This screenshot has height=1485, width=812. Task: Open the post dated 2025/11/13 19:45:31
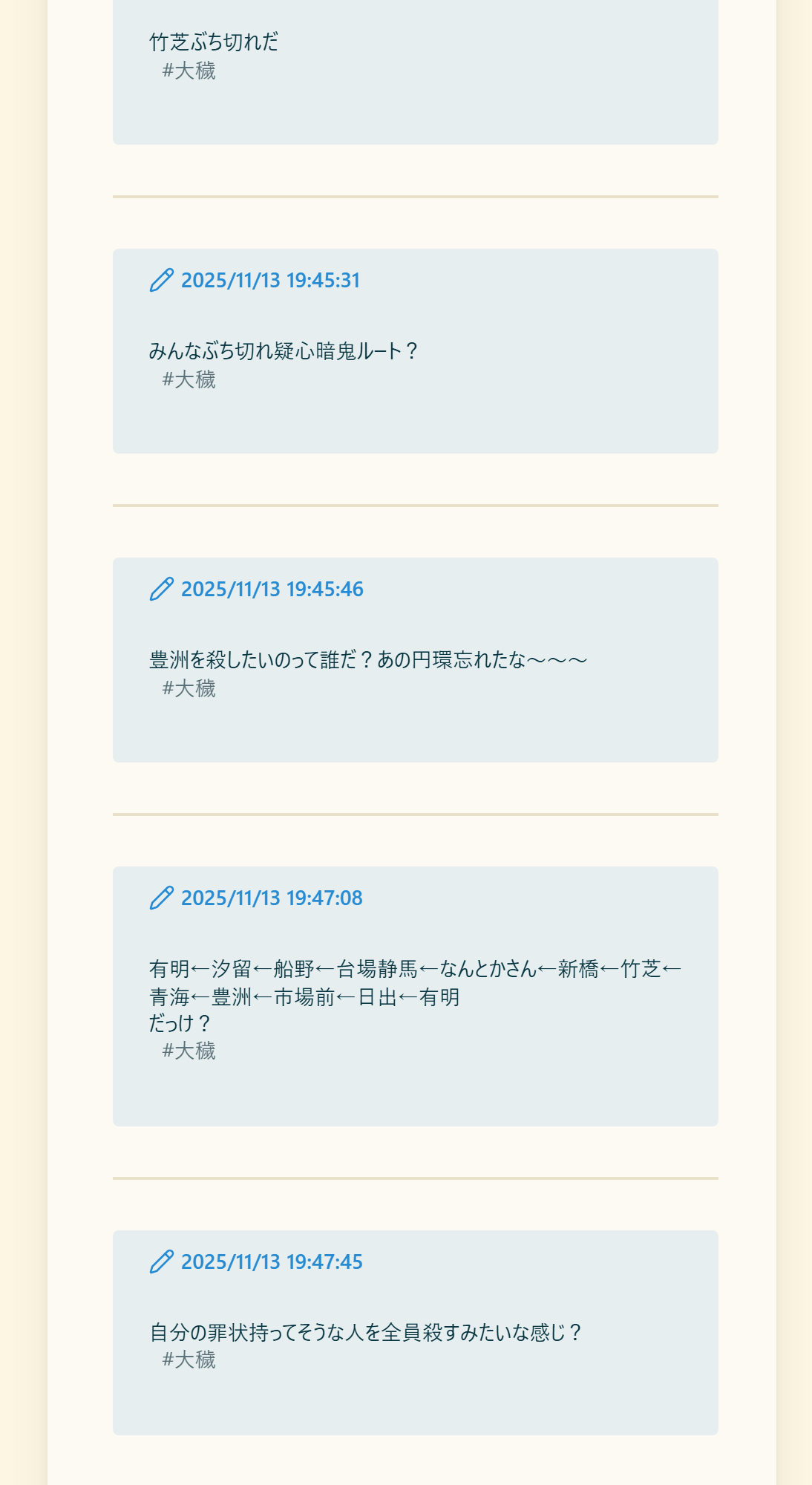(270, 281)
